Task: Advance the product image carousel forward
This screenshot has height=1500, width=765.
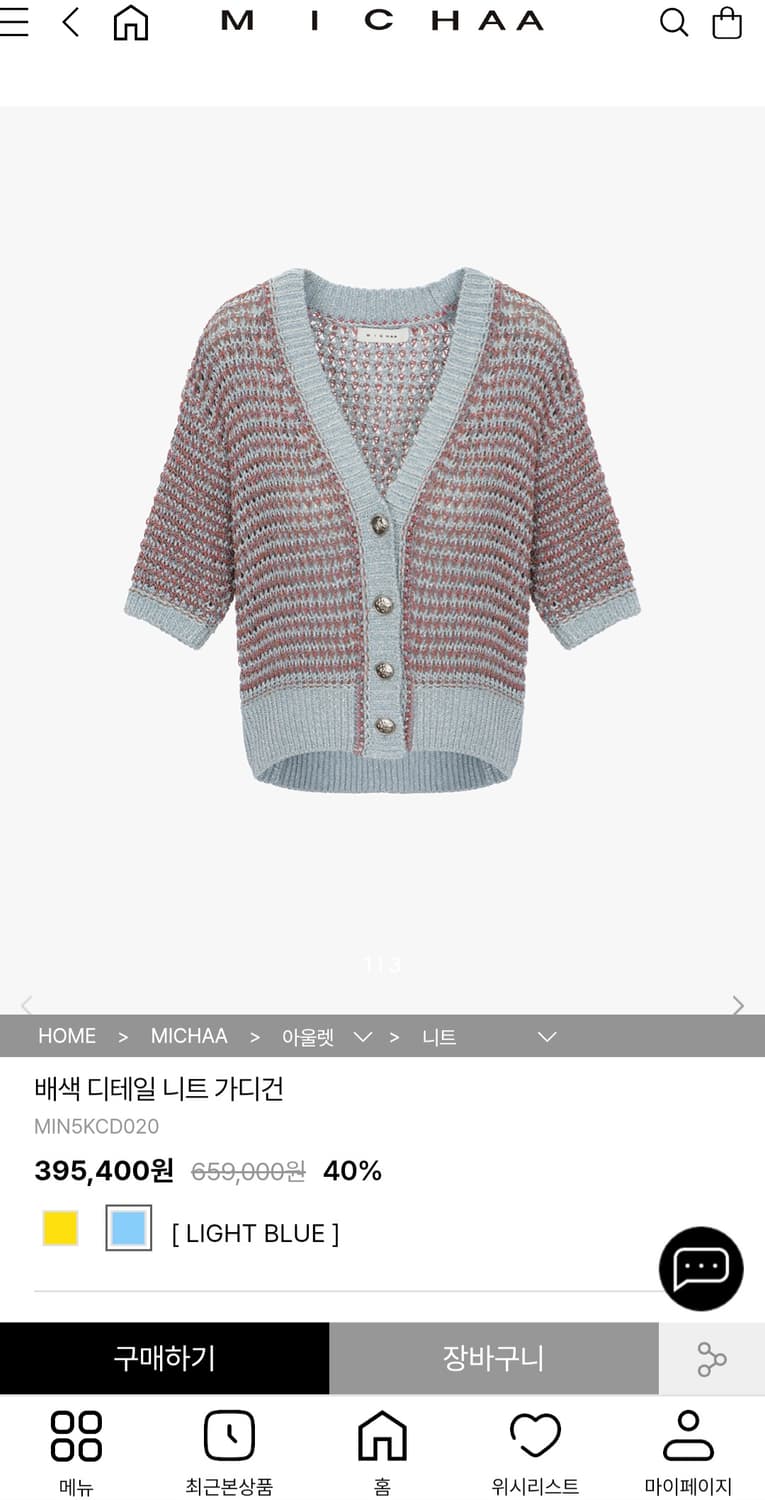Action: [737, 1005]
